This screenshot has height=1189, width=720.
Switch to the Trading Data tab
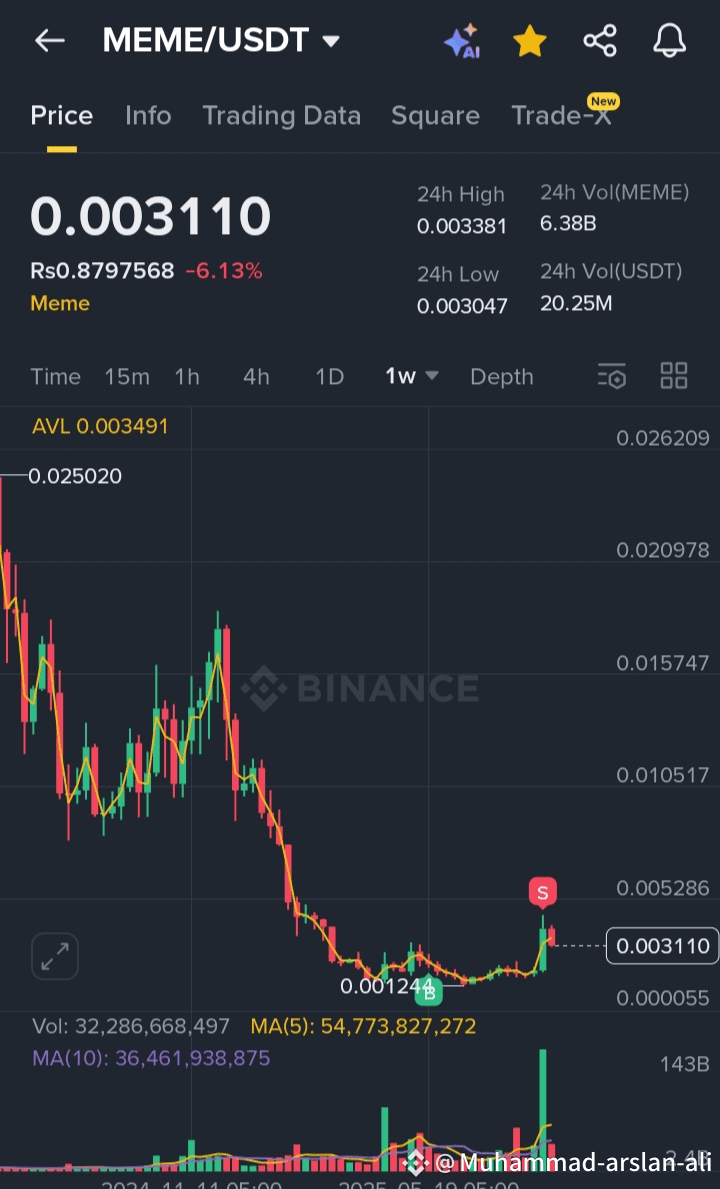pyautogui.click(x=281, y=115)
